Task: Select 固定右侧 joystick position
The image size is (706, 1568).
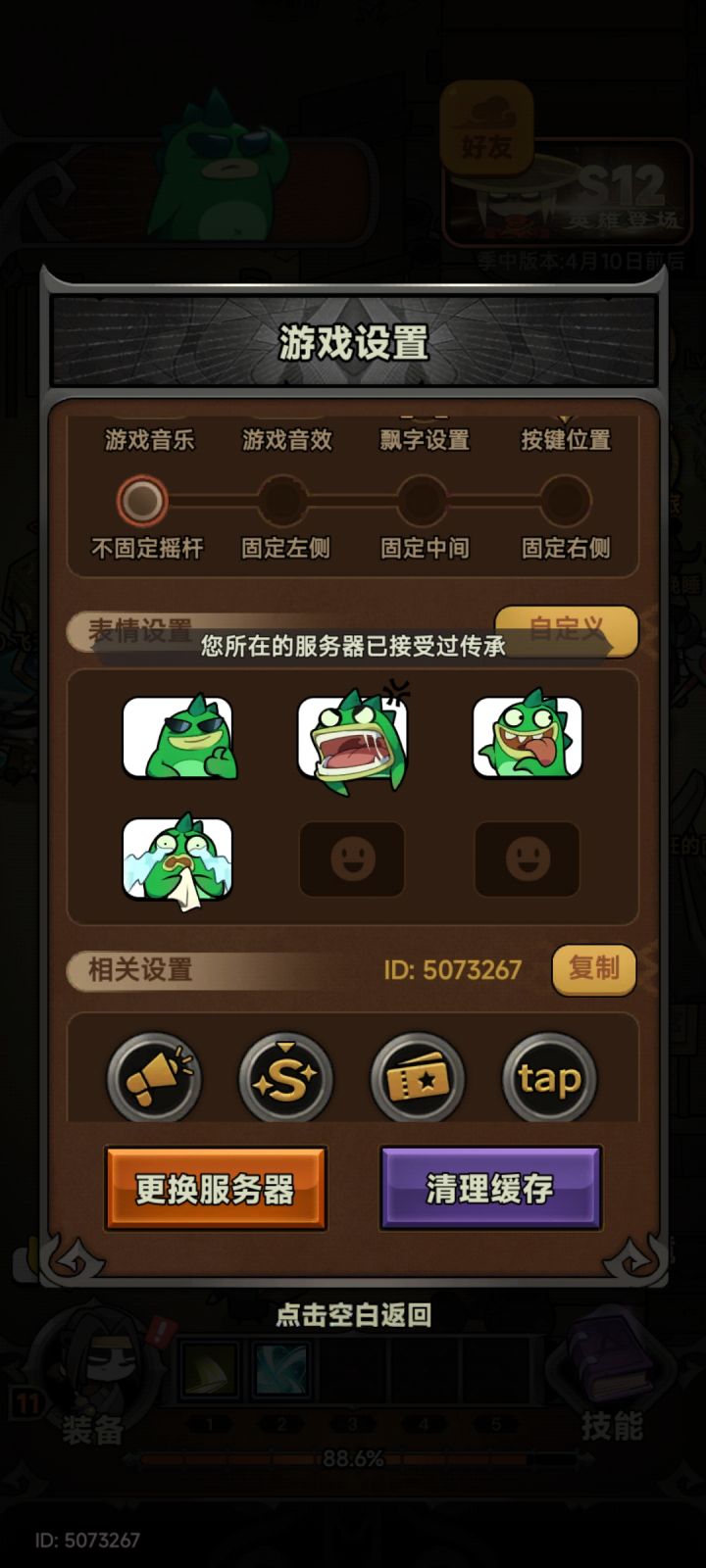Action: click(x=565, y=501)
